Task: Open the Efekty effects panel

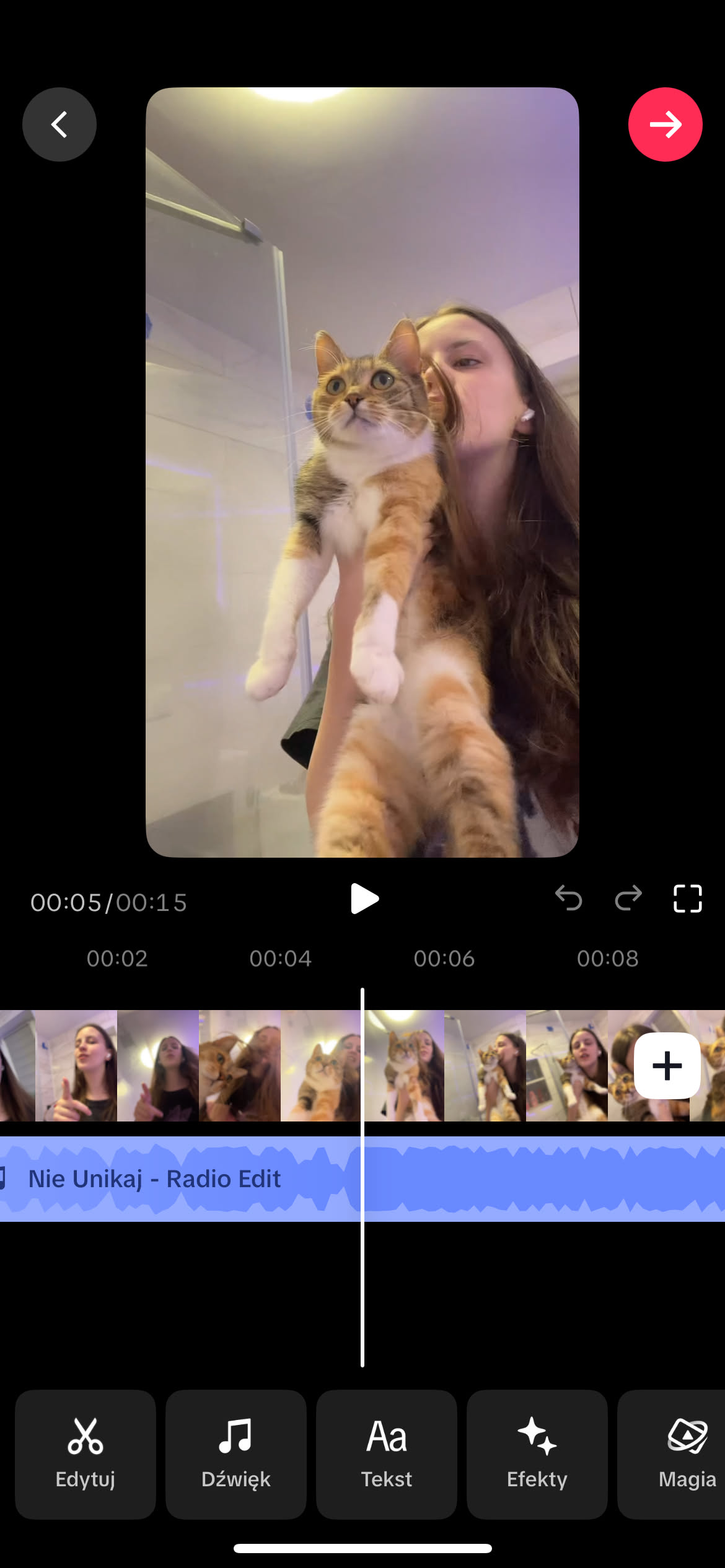Action: point(537,1453)
